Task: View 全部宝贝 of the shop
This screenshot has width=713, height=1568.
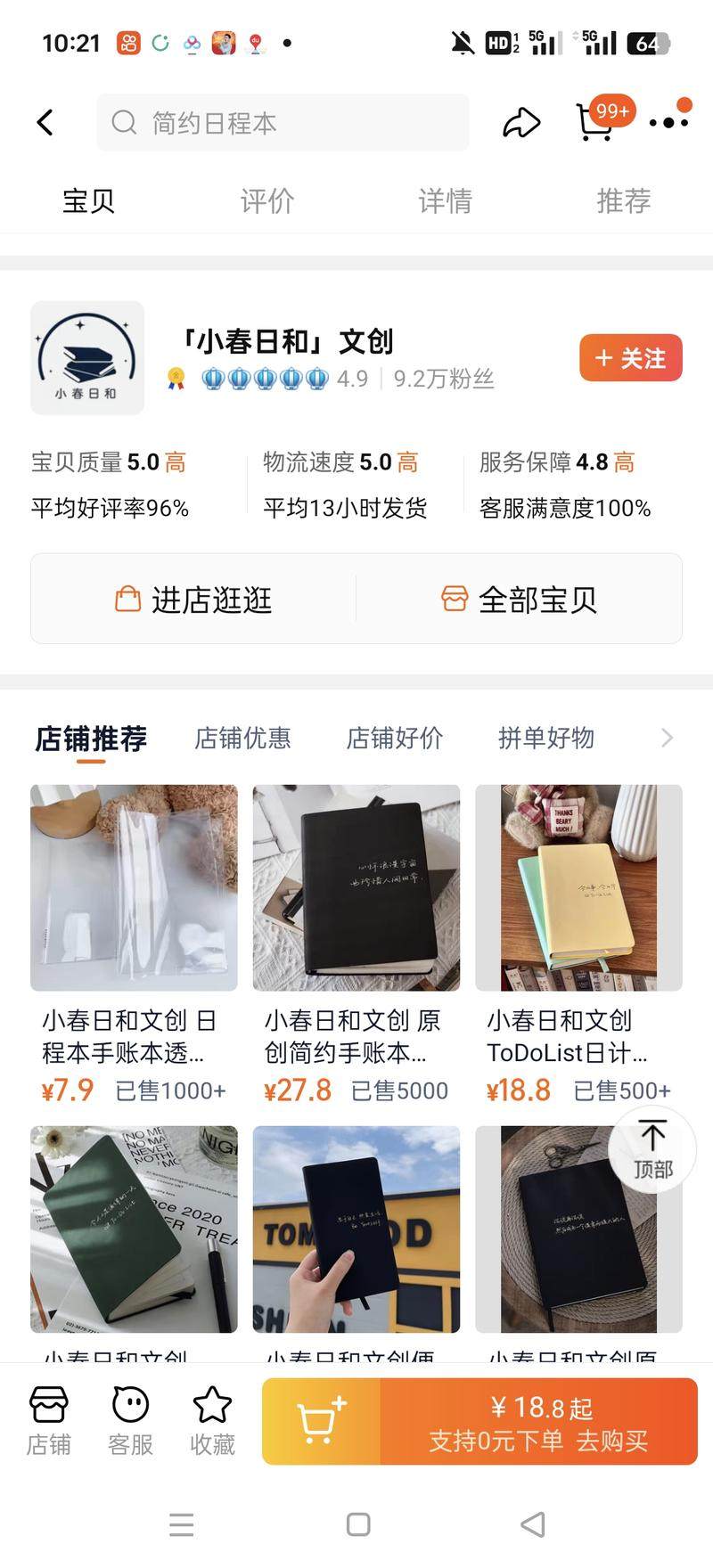Action: click(x=519, y=599)
